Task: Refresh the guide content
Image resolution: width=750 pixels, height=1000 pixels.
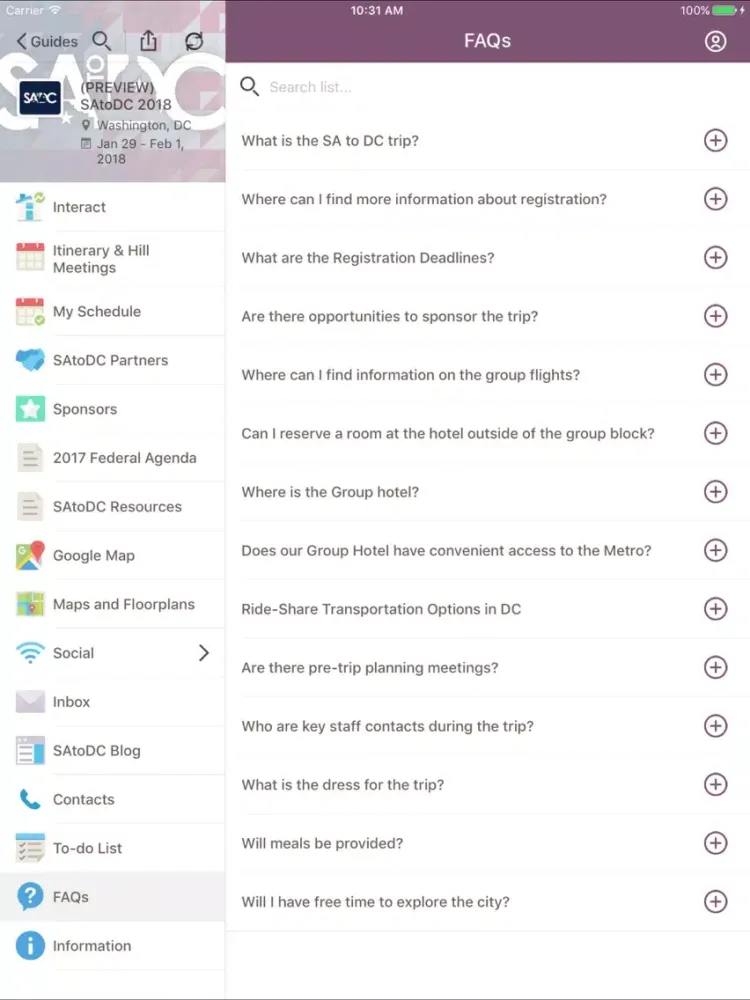Action: (194, 41)
